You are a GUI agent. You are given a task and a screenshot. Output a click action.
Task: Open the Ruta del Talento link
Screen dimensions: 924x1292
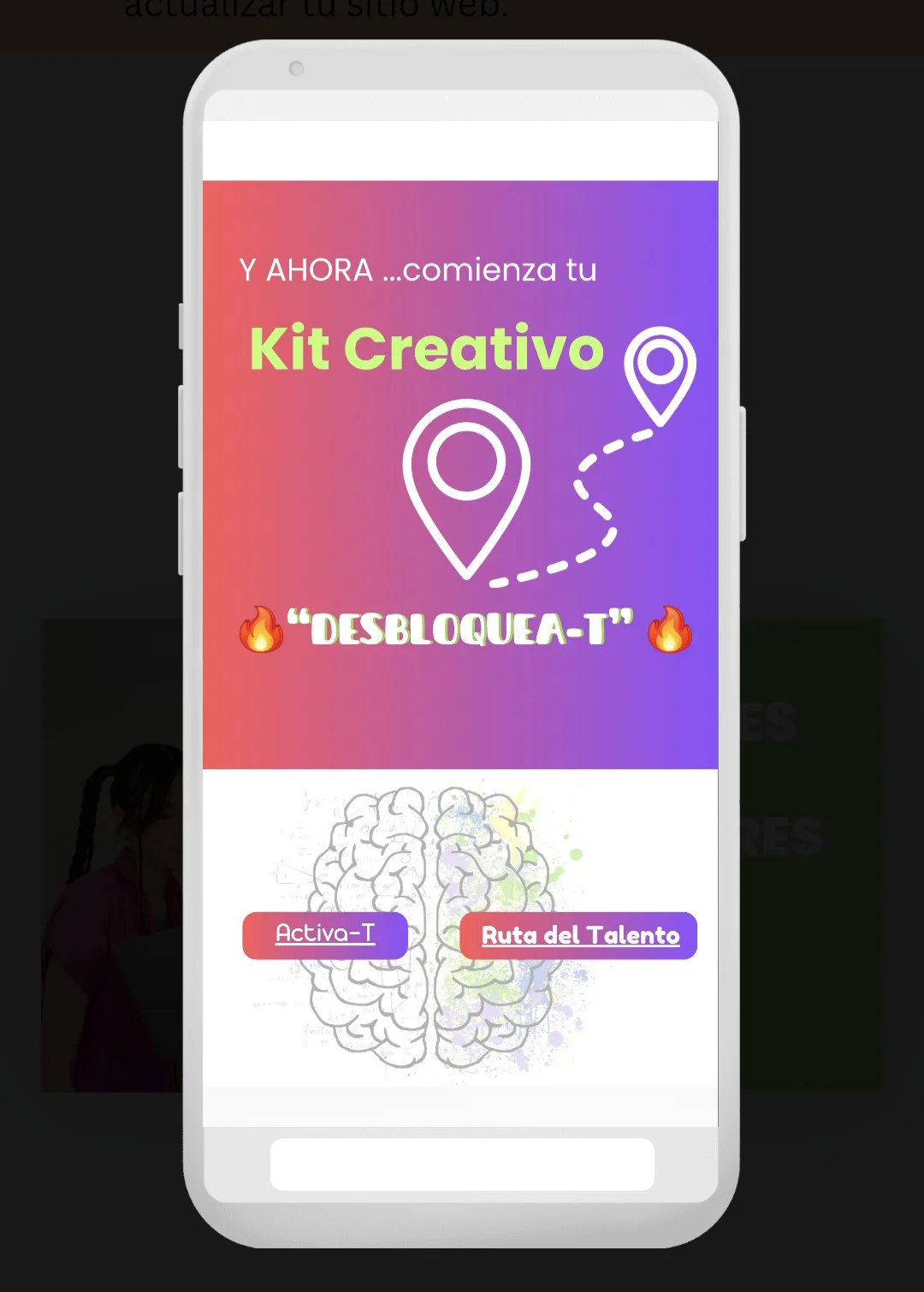click(x=579, y=935)
